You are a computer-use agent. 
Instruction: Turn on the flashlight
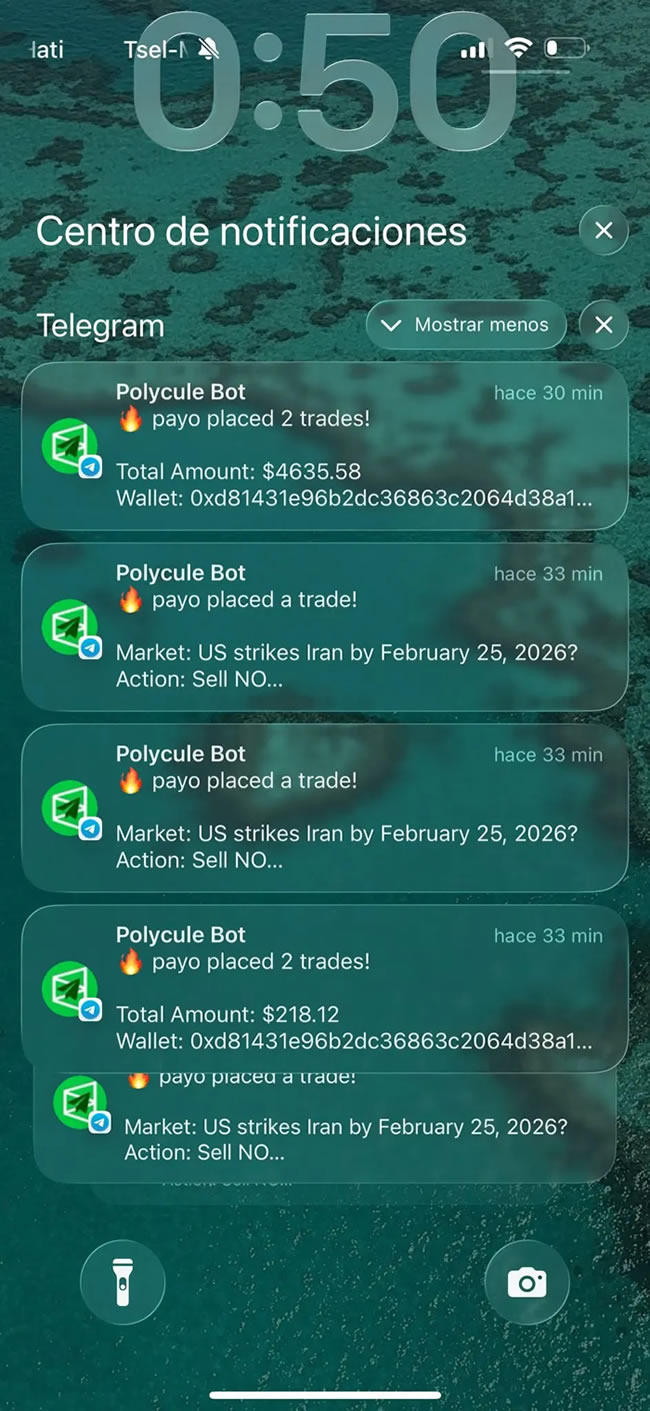[122, 1282]
